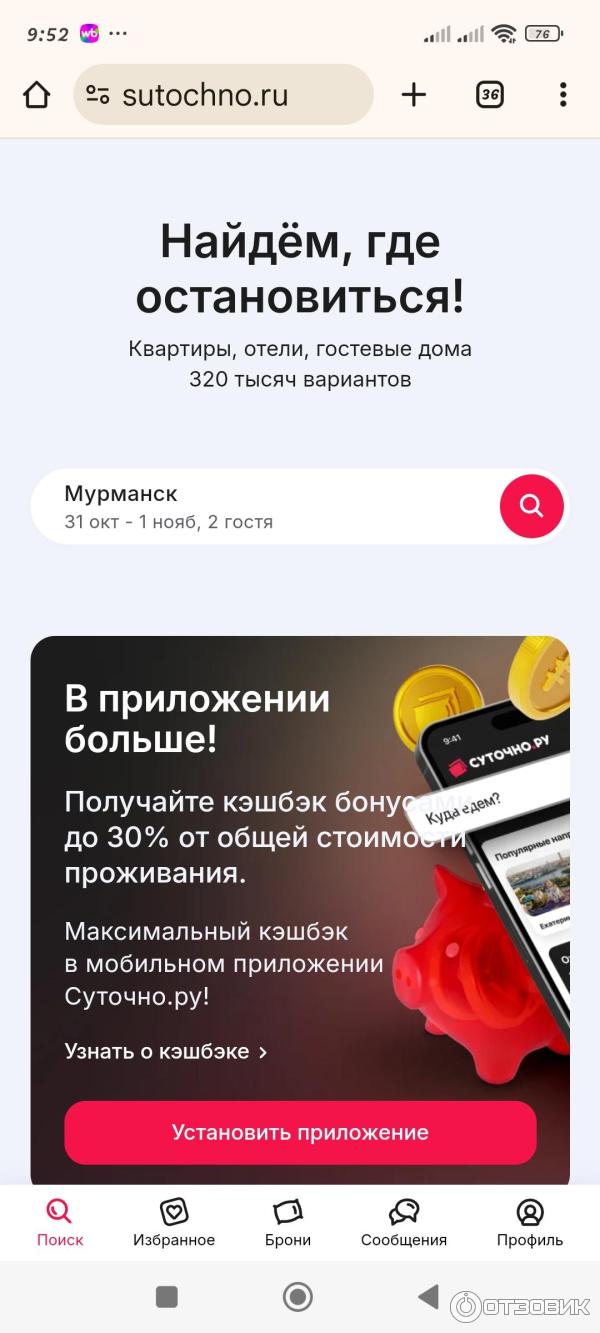Tap the red search magnifier button
This screenshot has height=1333, width=600.
pyautogui.click(x=531, y=506)
